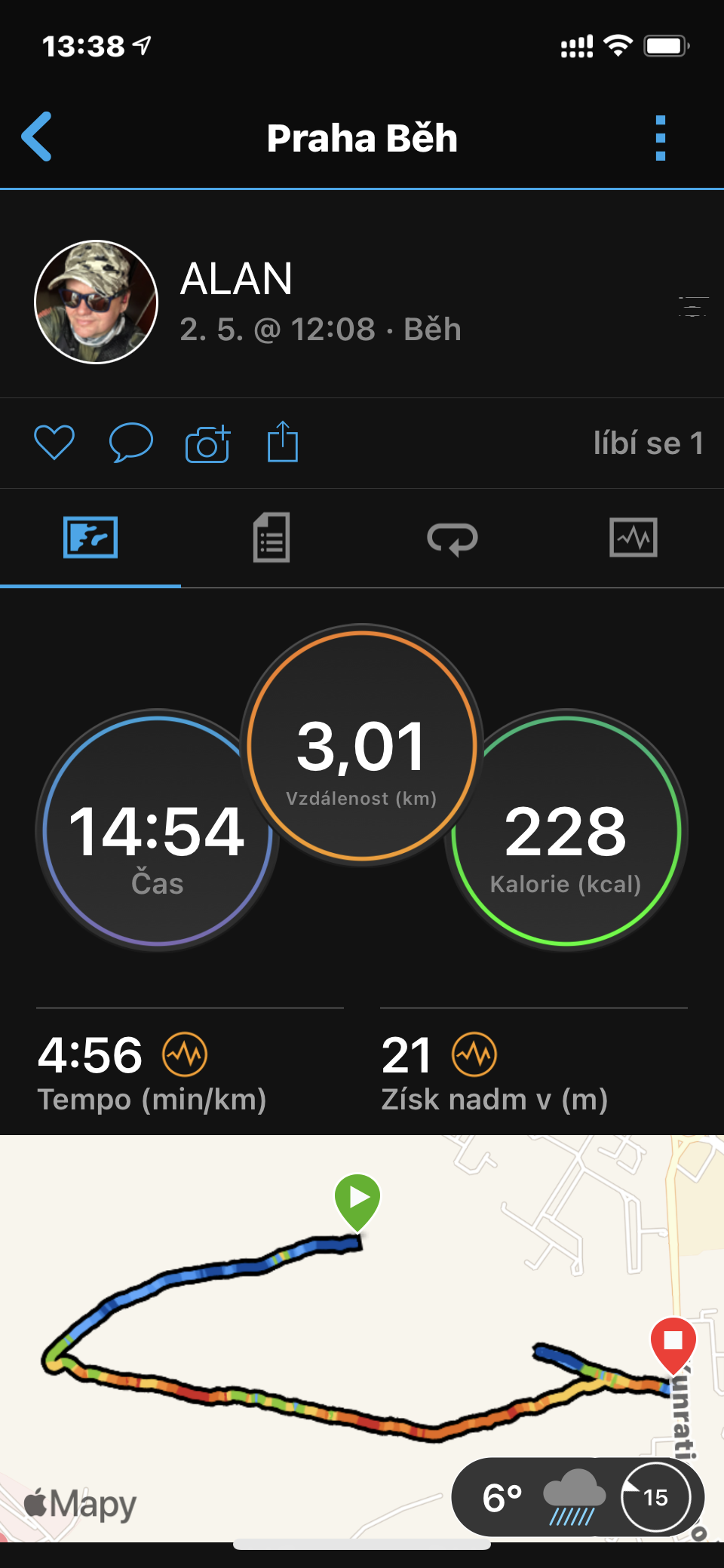Viewport: 724px width, 1568px height.
Task: Add a photo with the camera icon
Action: tap(207, 443)
